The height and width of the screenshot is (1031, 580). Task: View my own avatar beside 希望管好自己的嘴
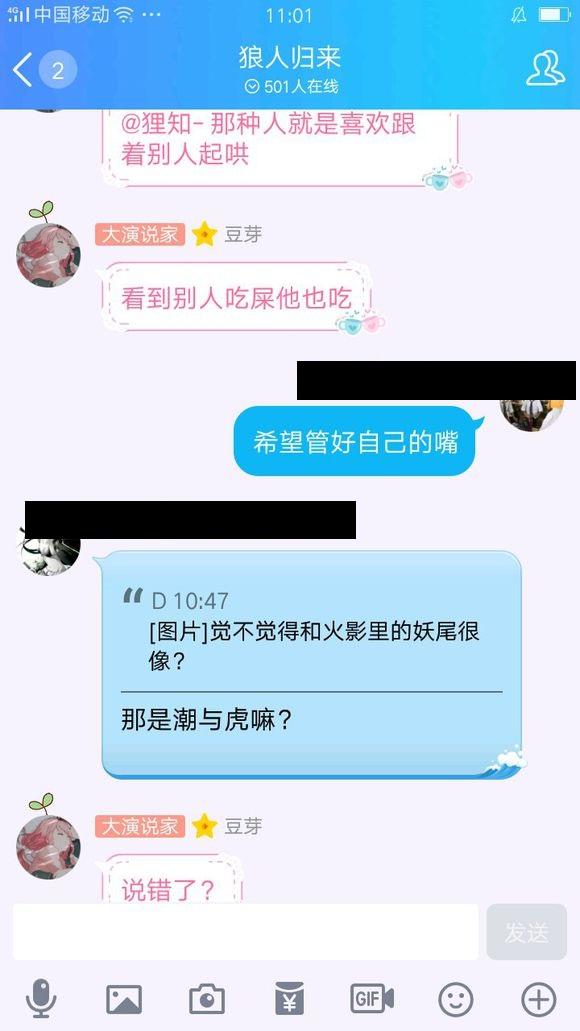(531, 415)
